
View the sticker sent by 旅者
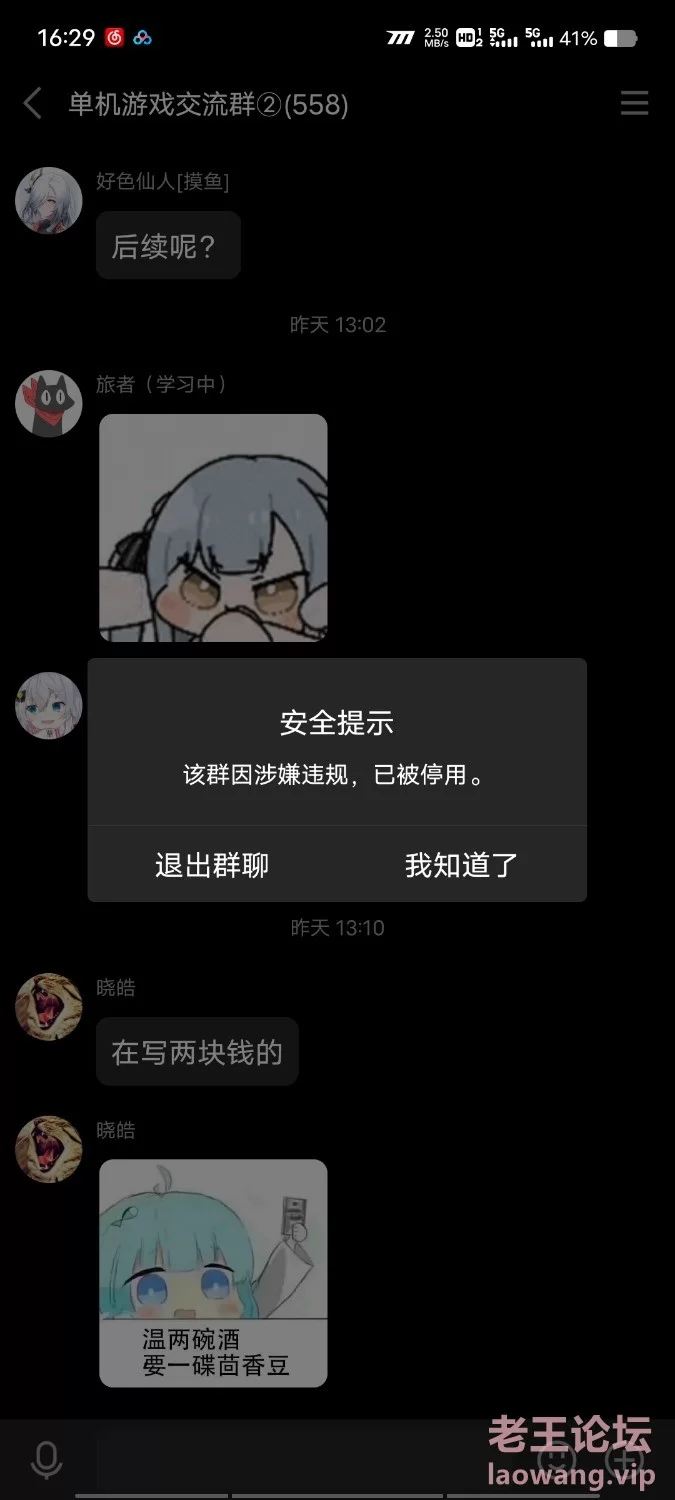(x=213, y=528)
